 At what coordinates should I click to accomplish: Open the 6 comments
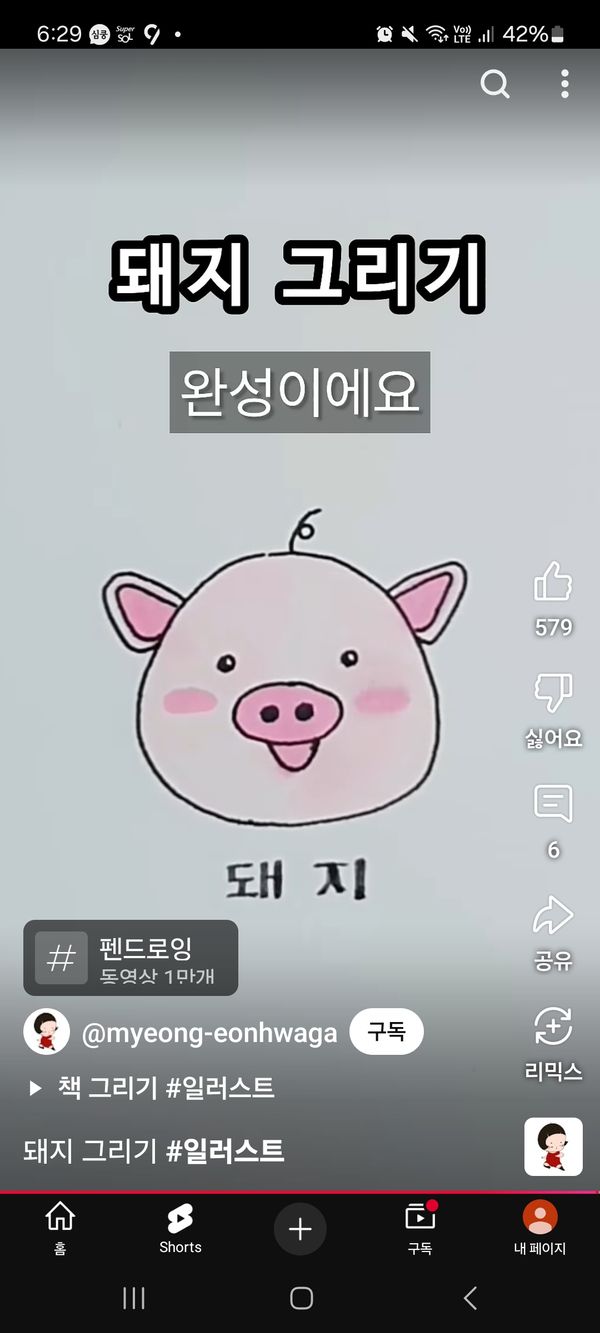[x=553, y=804]
